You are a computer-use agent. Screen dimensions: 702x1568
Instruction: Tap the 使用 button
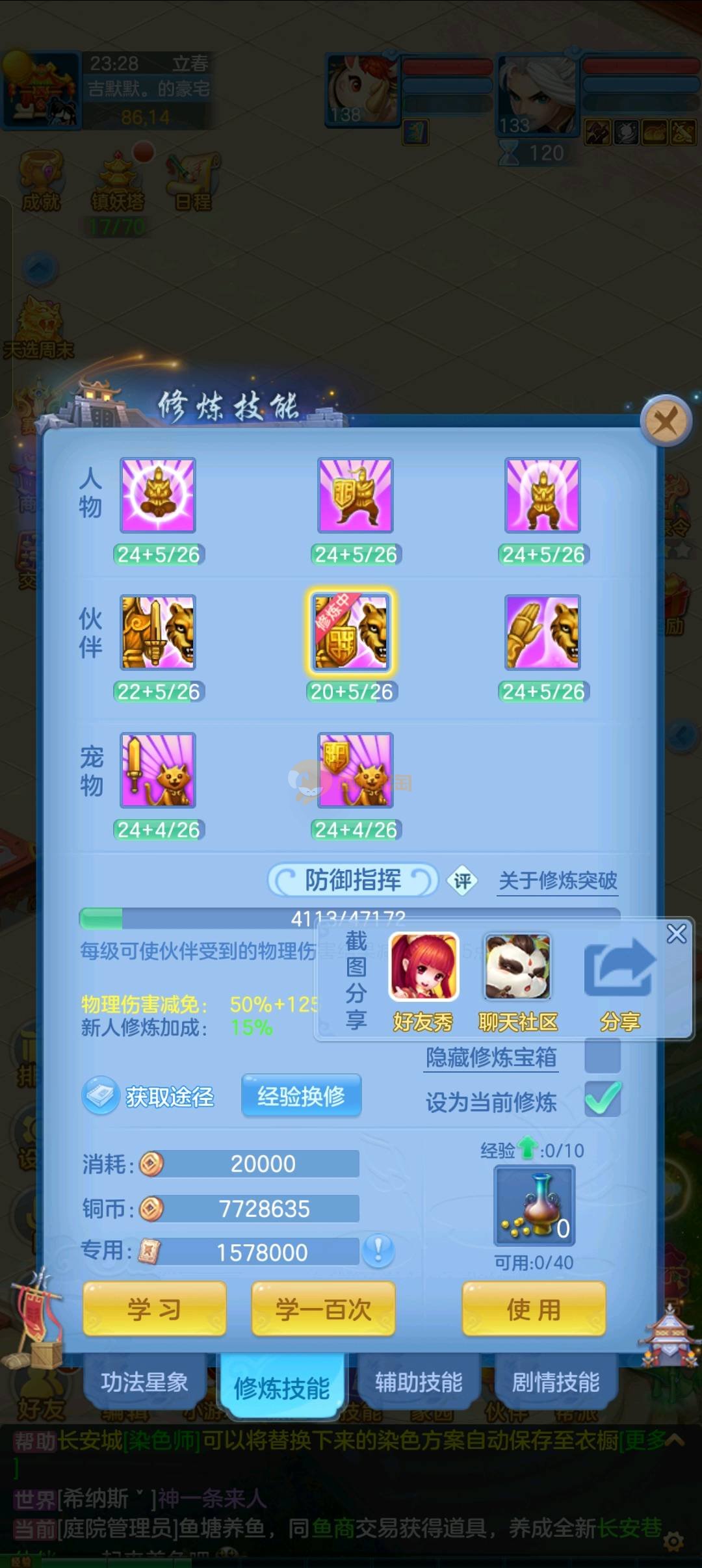tap(534, 1309)
